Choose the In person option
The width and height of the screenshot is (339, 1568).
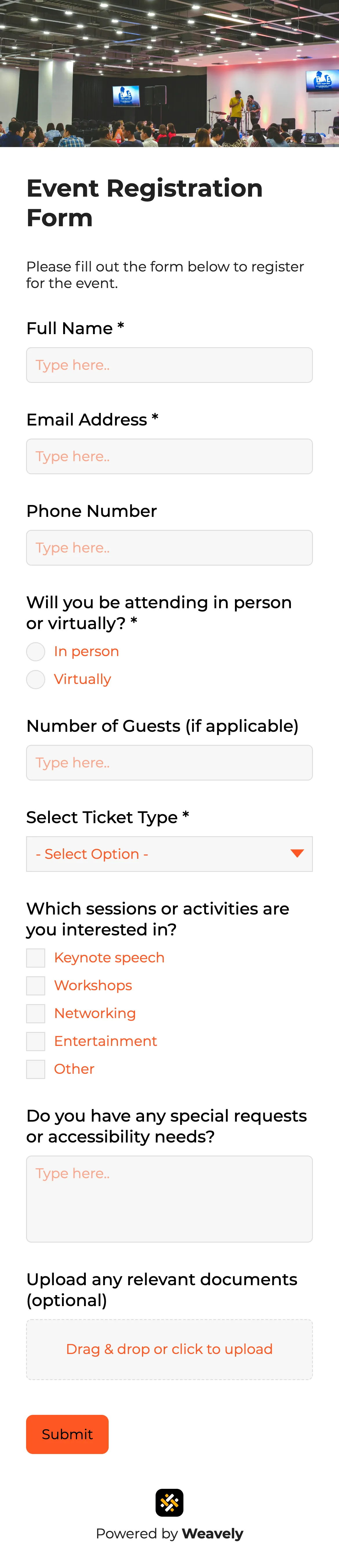(x=36, y=652)
